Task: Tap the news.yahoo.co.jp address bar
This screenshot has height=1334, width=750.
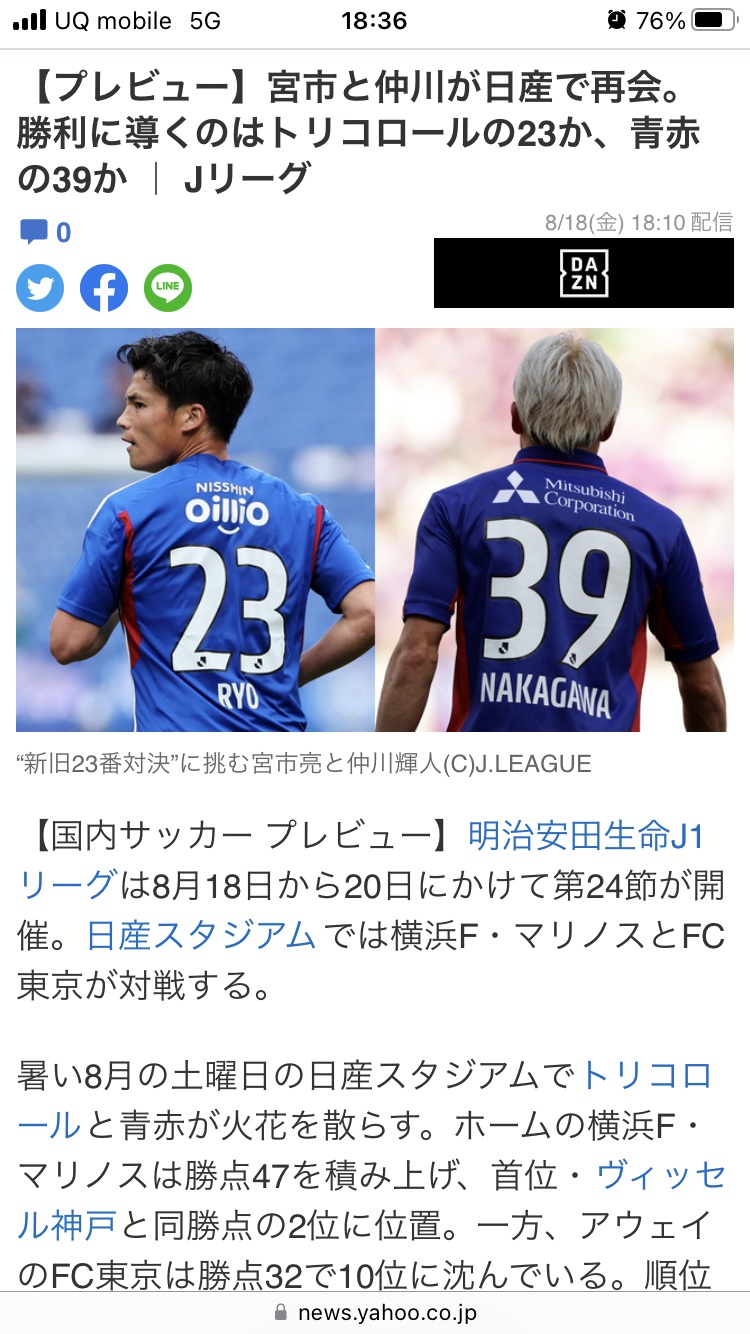Action: pos(375,1313)
